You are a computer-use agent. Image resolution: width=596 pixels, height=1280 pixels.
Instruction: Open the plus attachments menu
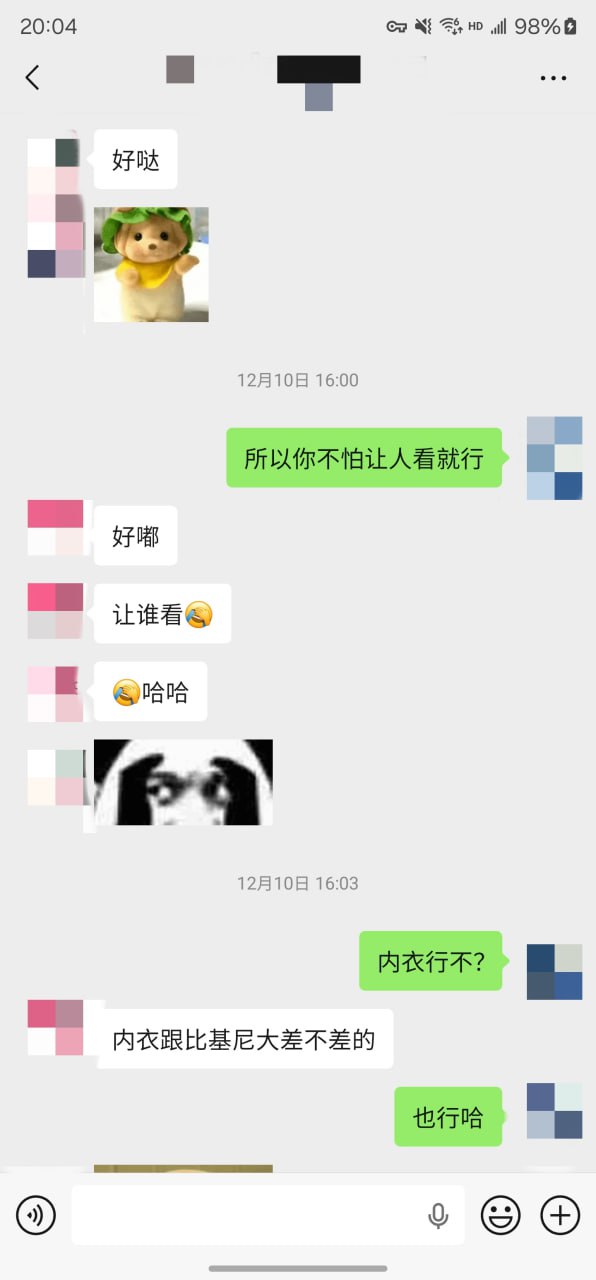(x=560, y=1216)
